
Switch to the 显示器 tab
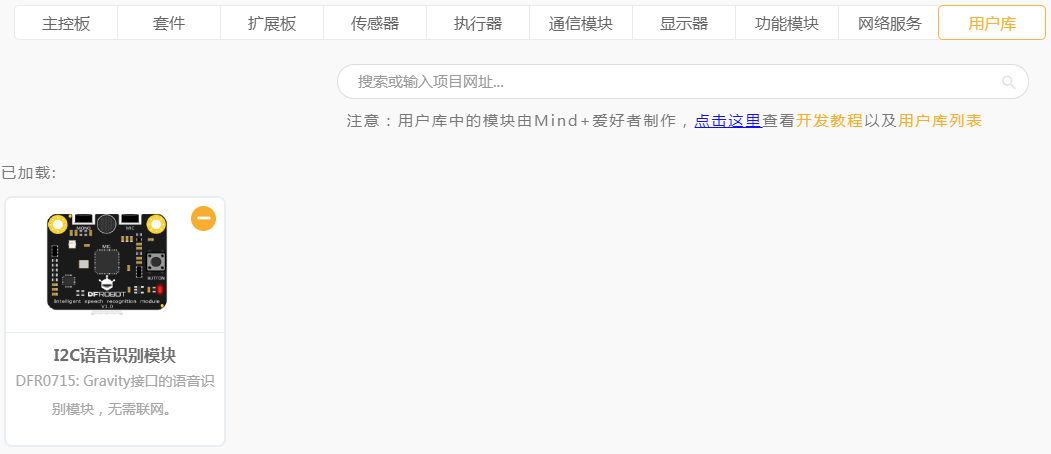pos(684,23)
